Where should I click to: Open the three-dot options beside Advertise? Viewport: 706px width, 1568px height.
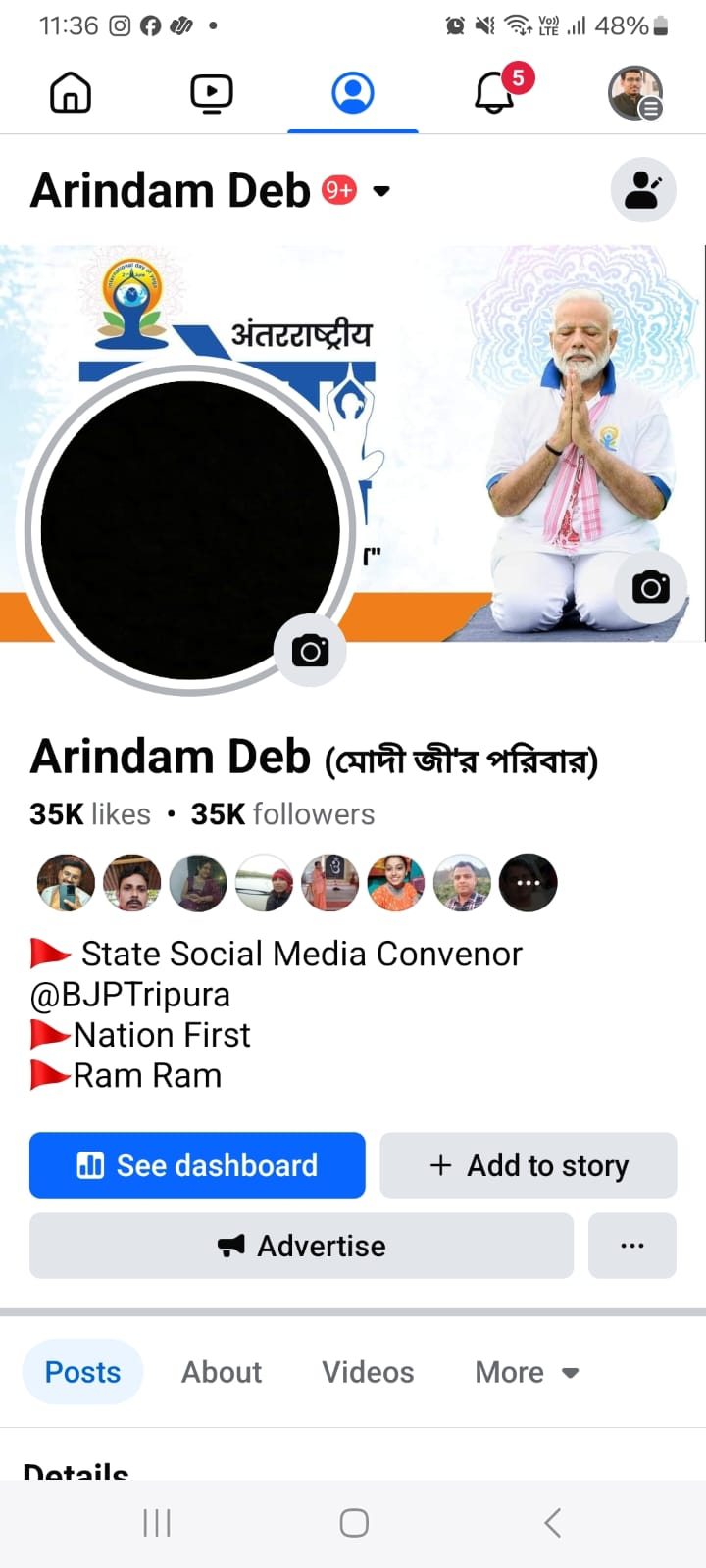pos(632,1246)
